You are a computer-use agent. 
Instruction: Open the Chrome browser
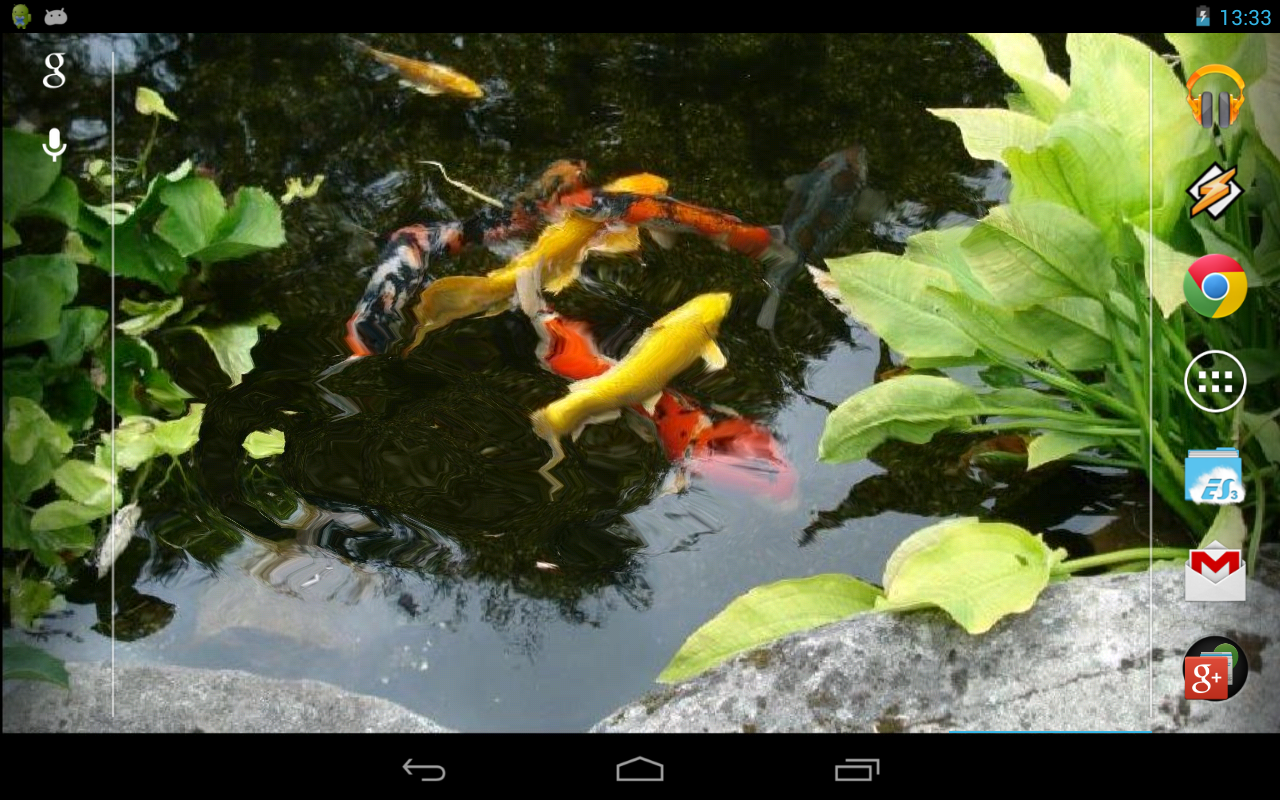pyautogui.click(x=1215, y=286)
